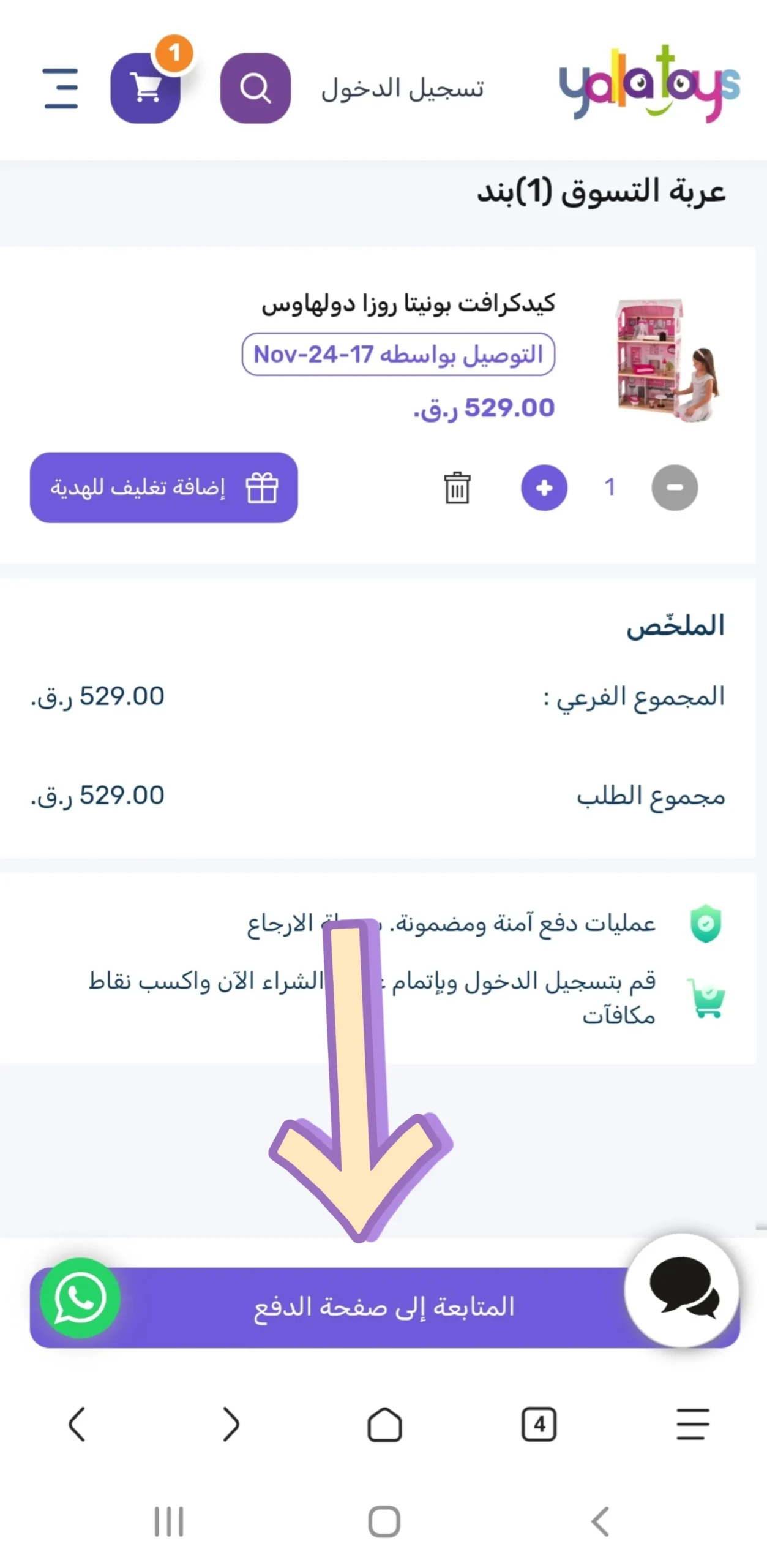Go to the YallaToys home logo
The image size is (767, 1568).
649,86
